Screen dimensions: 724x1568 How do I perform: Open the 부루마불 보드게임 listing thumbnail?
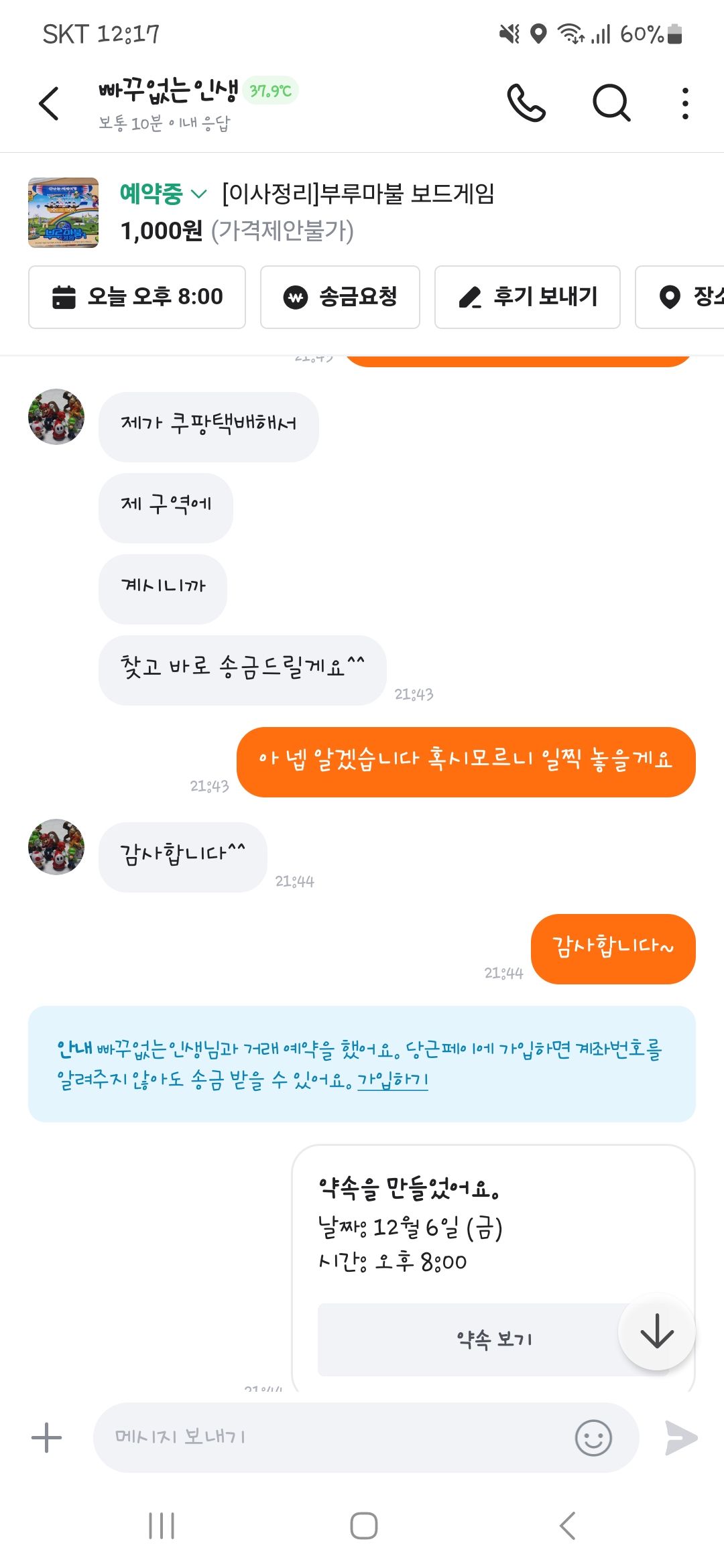coord(64,213)
